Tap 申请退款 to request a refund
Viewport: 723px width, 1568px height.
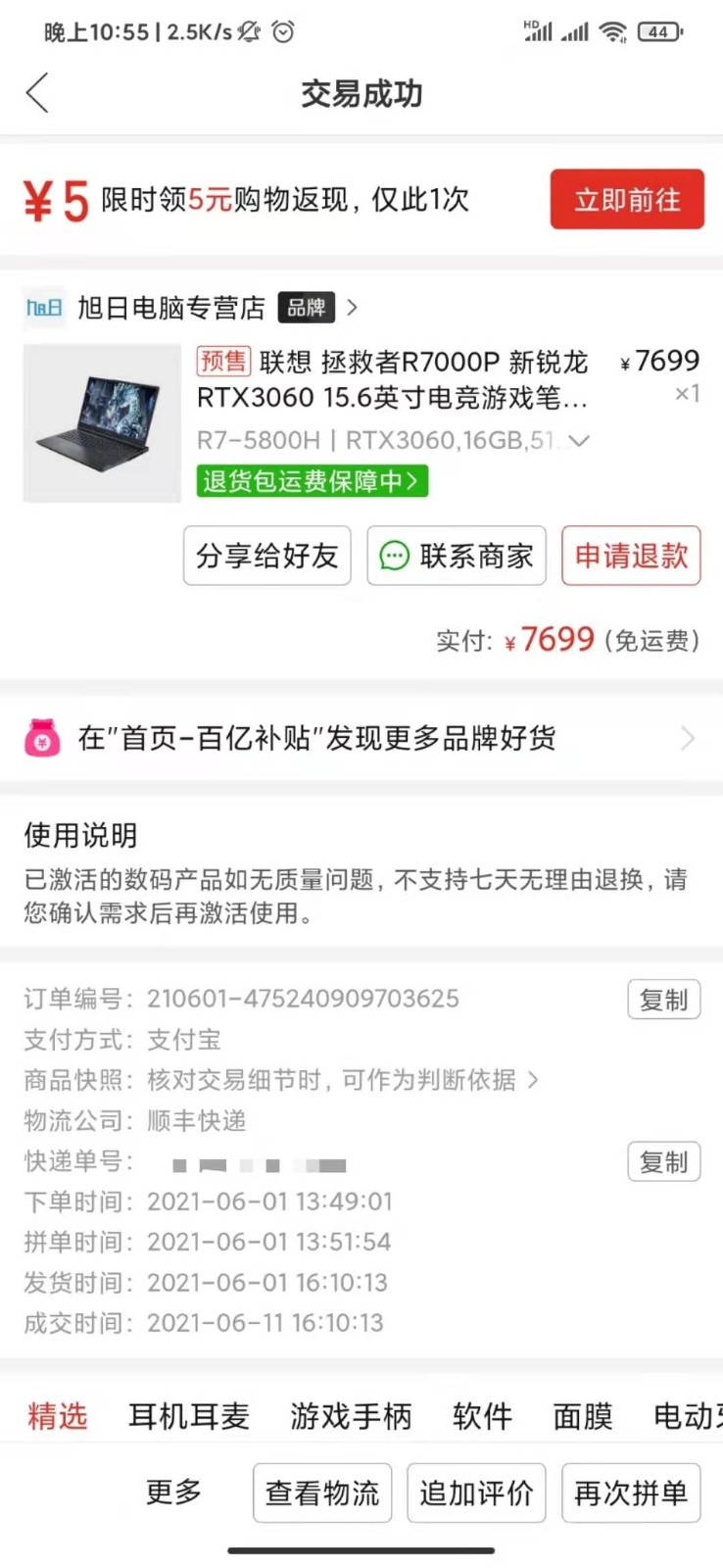(x=630, y=556)
